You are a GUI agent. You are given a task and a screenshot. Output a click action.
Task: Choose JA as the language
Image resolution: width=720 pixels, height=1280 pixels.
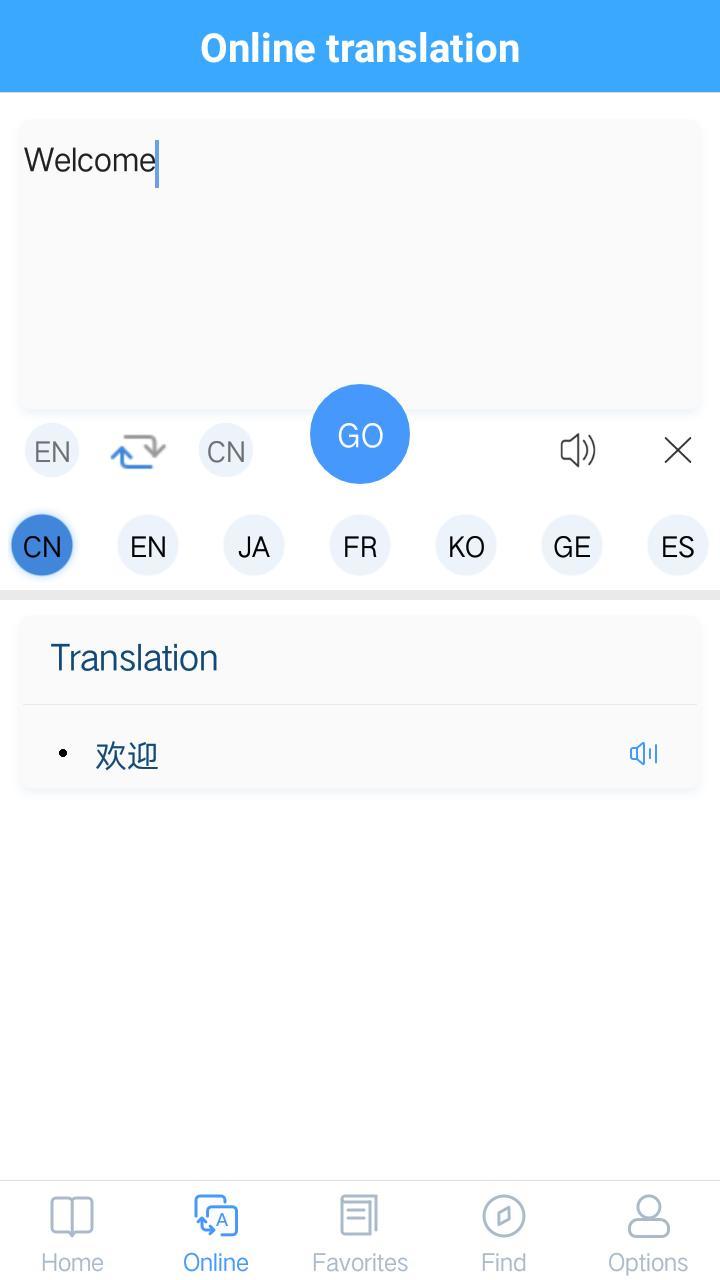click(x=254, y=546)
